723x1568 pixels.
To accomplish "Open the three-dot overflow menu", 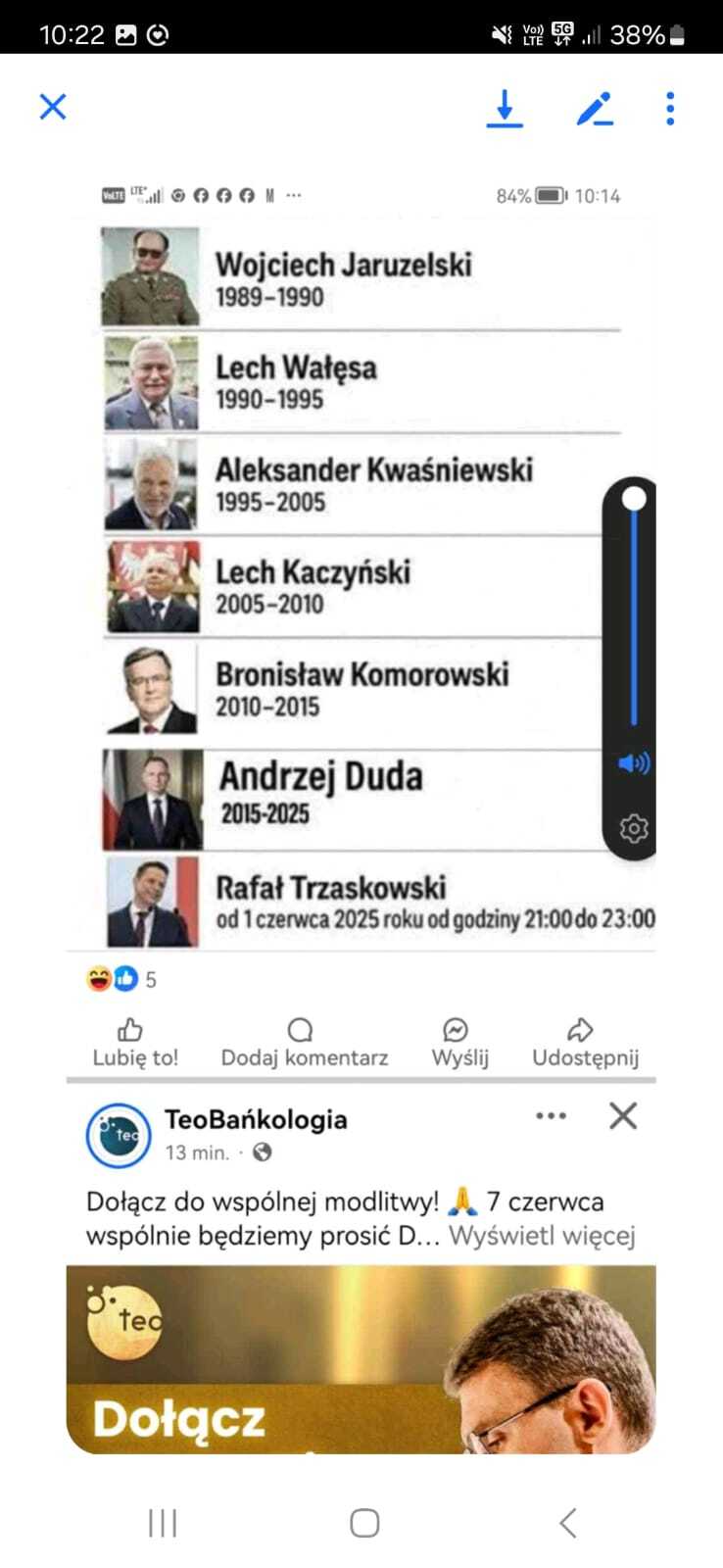I will (670, 109).
